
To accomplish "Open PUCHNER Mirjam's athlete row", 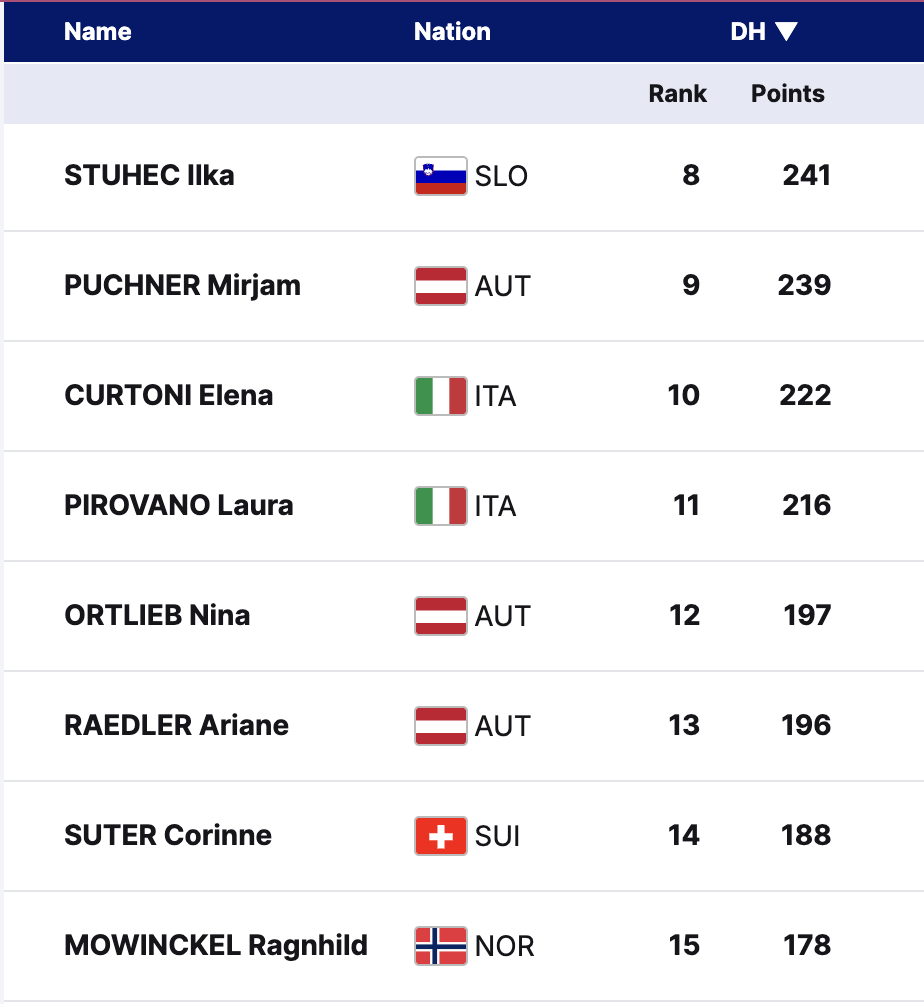I will (182, 286).
